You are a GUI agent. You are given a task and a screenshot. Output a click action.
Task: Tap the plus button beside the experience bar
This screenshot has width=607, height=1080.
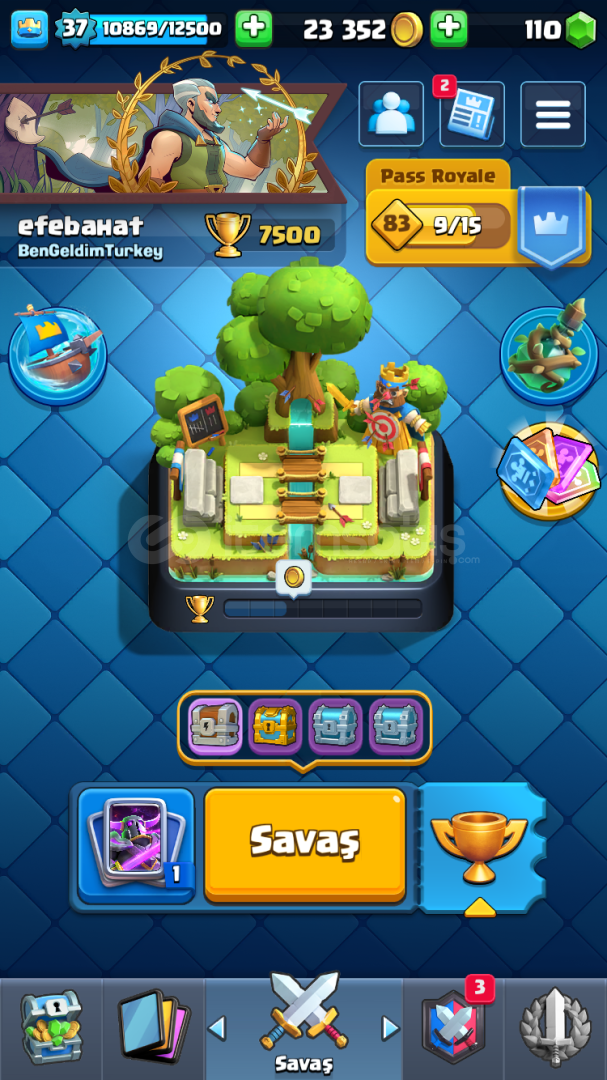click(x=254, y=29)
